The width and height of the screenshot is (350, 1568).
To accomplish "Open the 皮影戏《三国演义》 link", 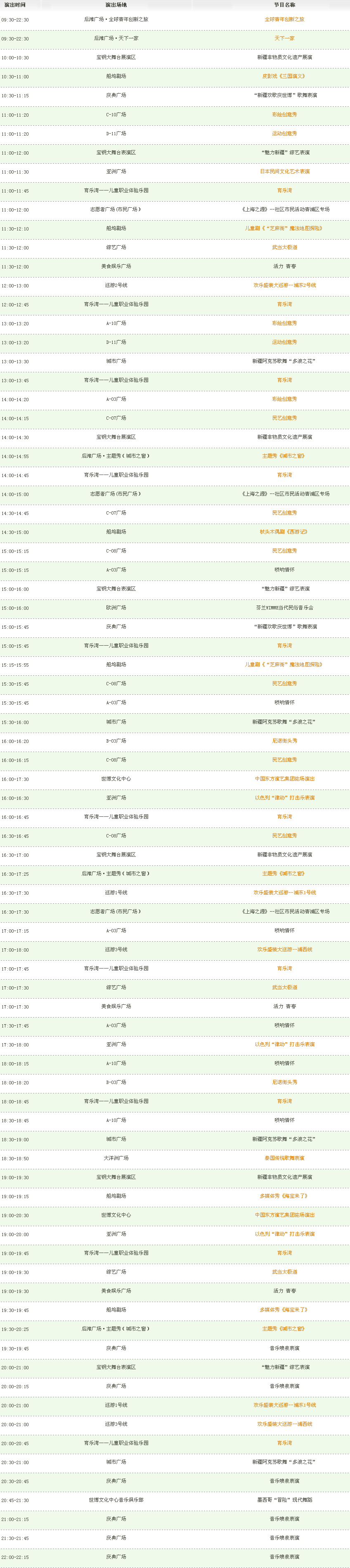I will click(284, 77).
